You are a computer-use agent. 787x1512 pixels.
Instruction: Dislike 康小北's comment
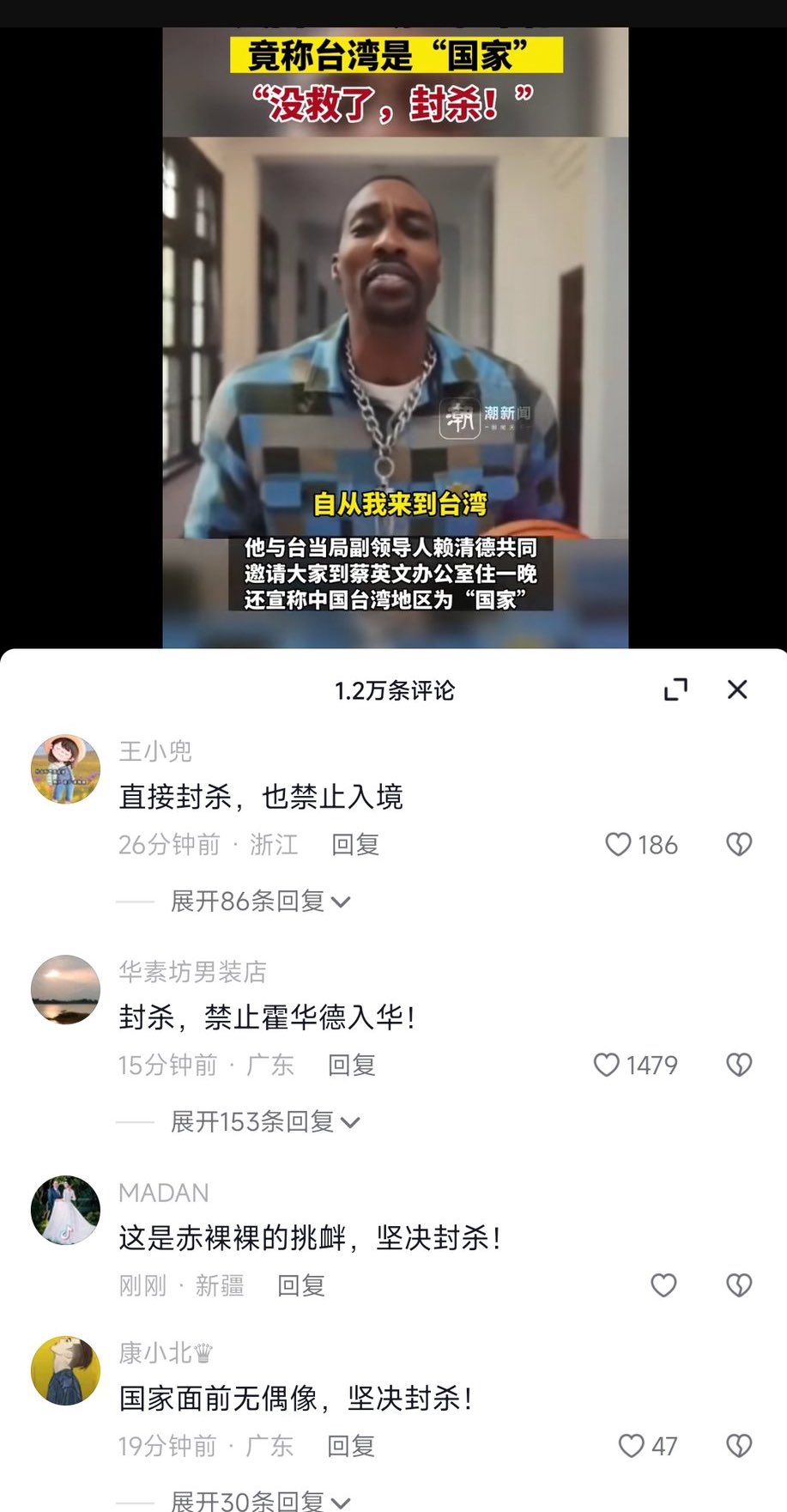(739, 1446)
